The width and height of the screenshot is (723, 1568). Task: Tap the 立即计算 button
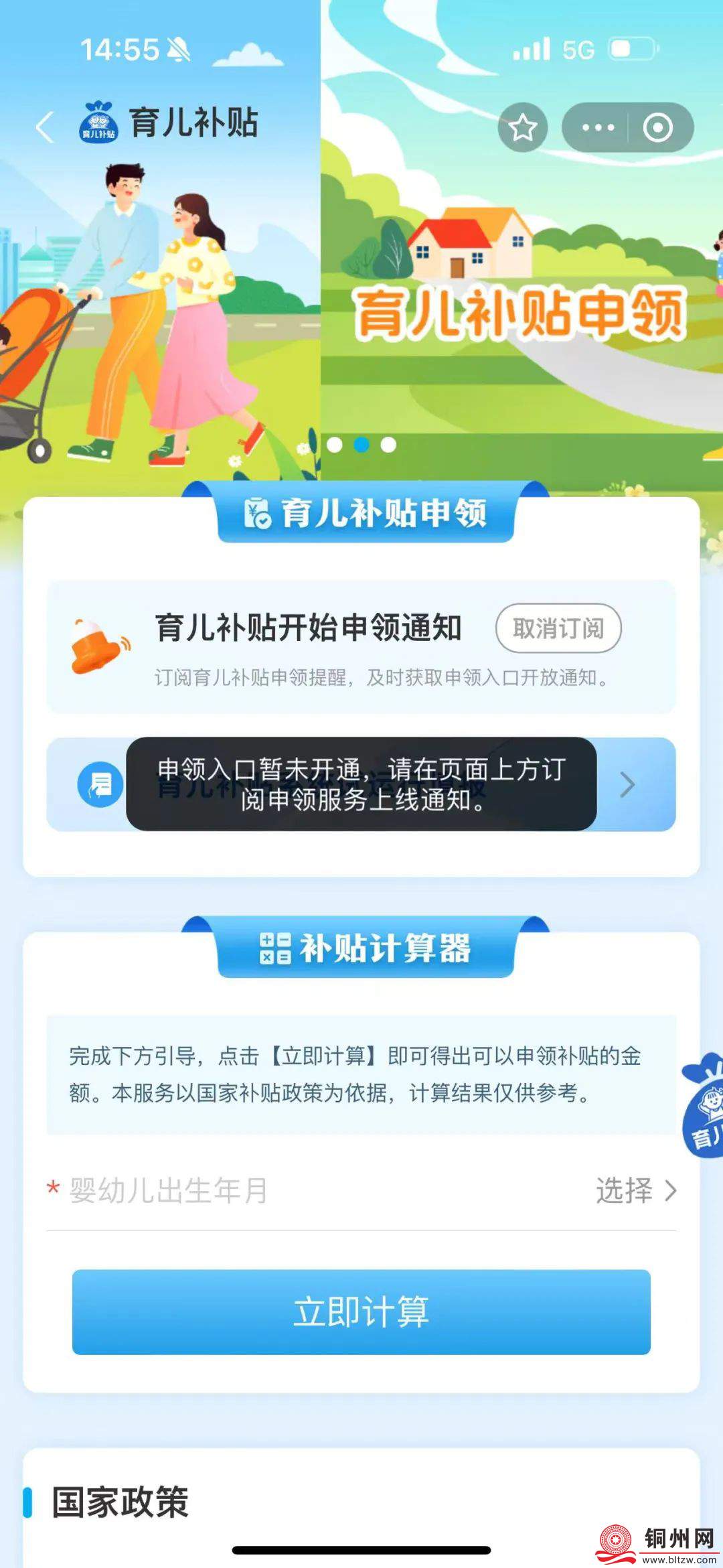(x=361, y=1311)
